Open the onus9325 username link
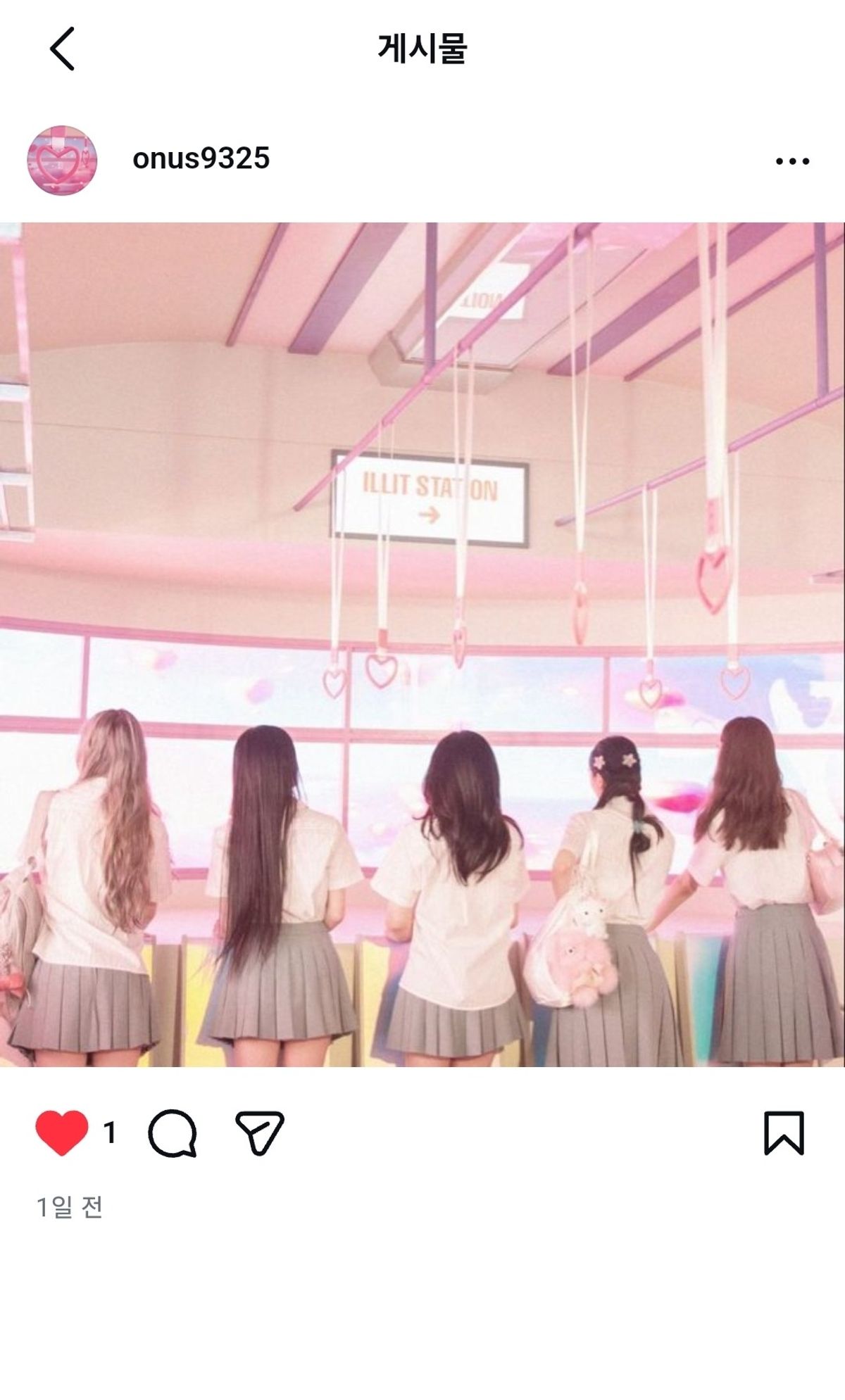The width and height of the screenshot is (845, 1400). [201, 159]
